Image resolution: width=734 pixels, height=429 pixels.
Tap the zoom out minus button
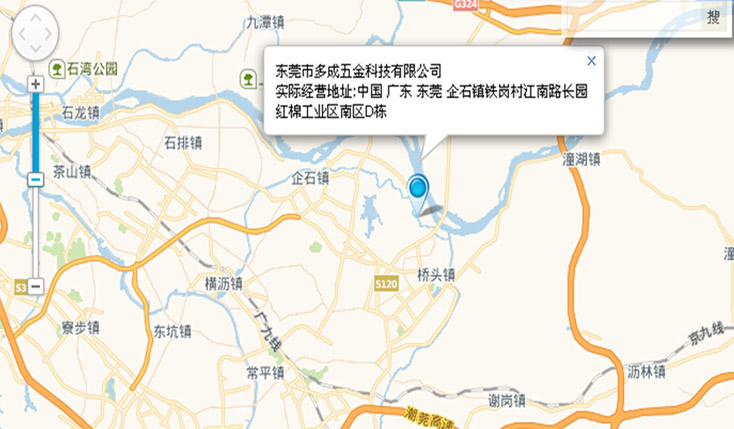point(35,286)
